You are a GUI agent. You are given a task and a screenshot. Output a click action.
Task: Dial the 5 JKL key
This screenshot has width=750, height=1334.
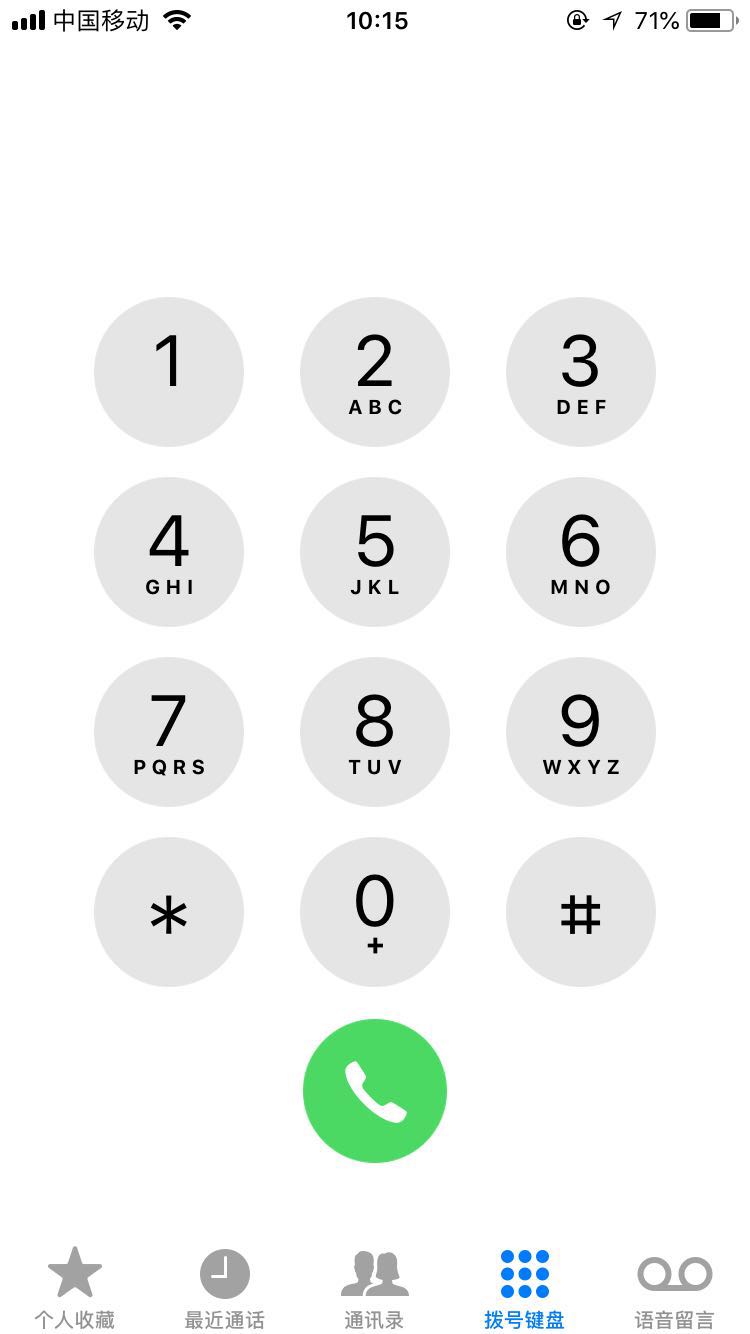pos(375,552)
